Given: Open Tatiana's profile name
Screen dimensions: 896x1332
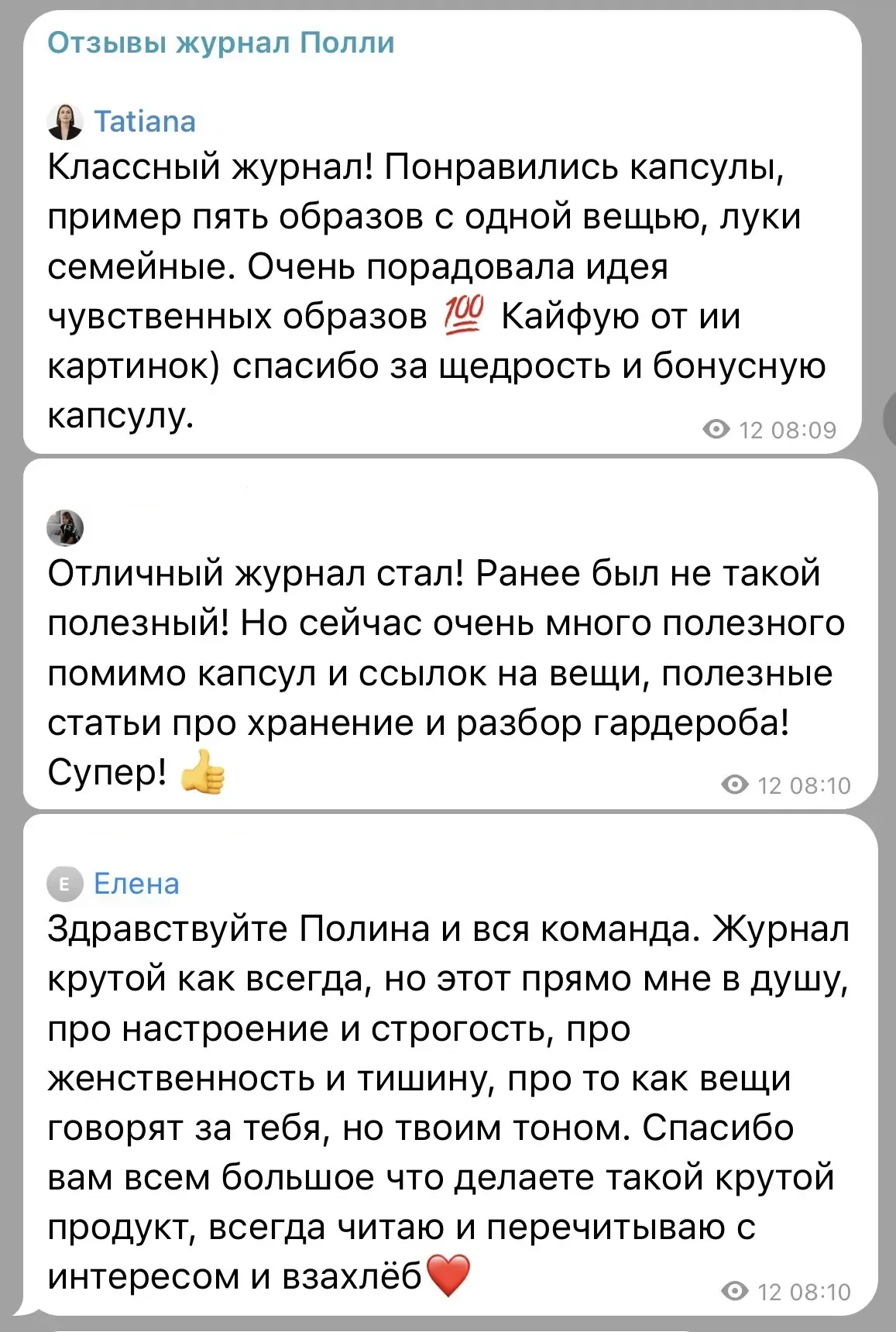Looking at the screenshot, I should 145,122.
